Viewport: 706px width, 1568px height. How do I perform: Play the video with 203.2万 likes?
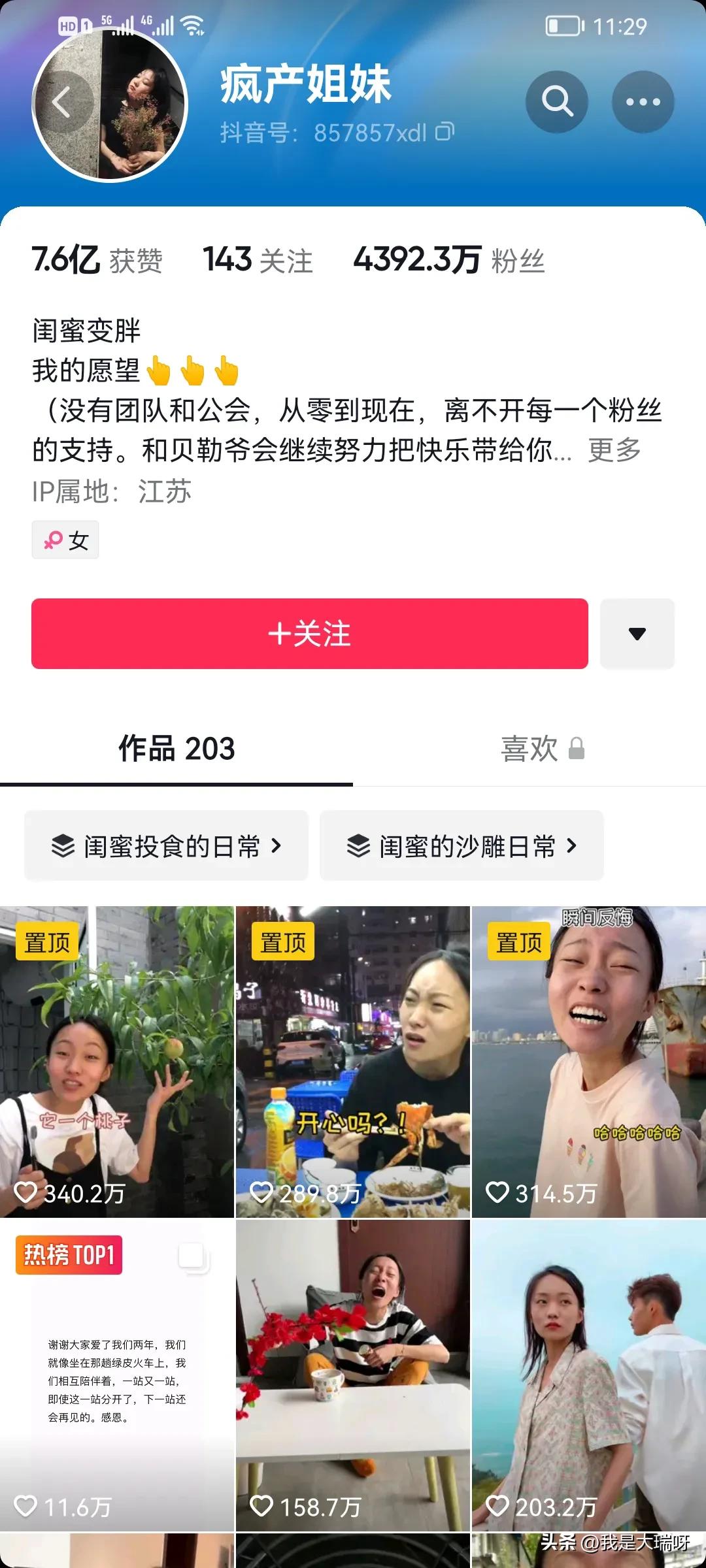[x=588, y=1375]
